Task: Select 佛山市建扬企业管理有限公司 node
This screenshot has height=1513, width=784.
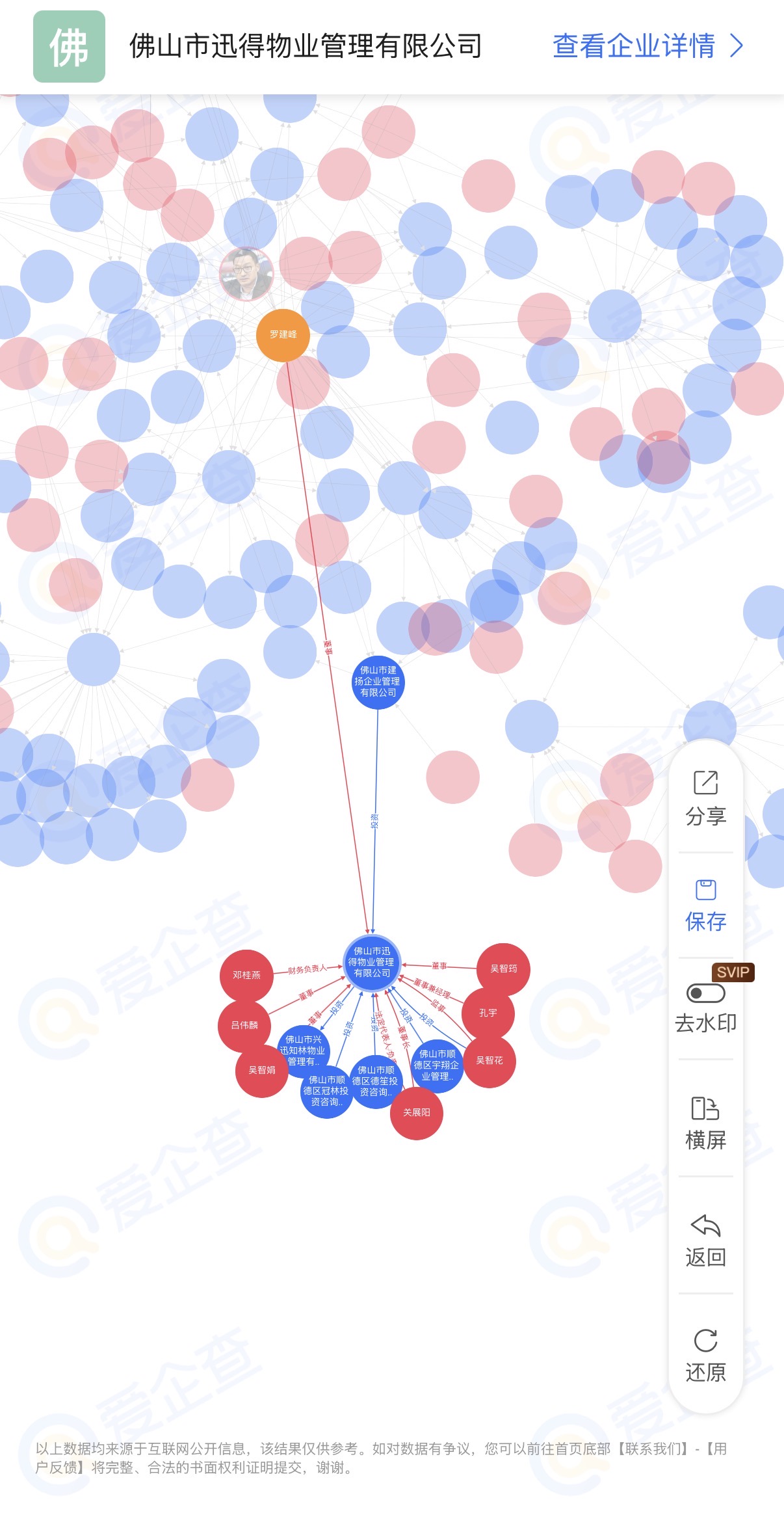Action: click(378, 682)
